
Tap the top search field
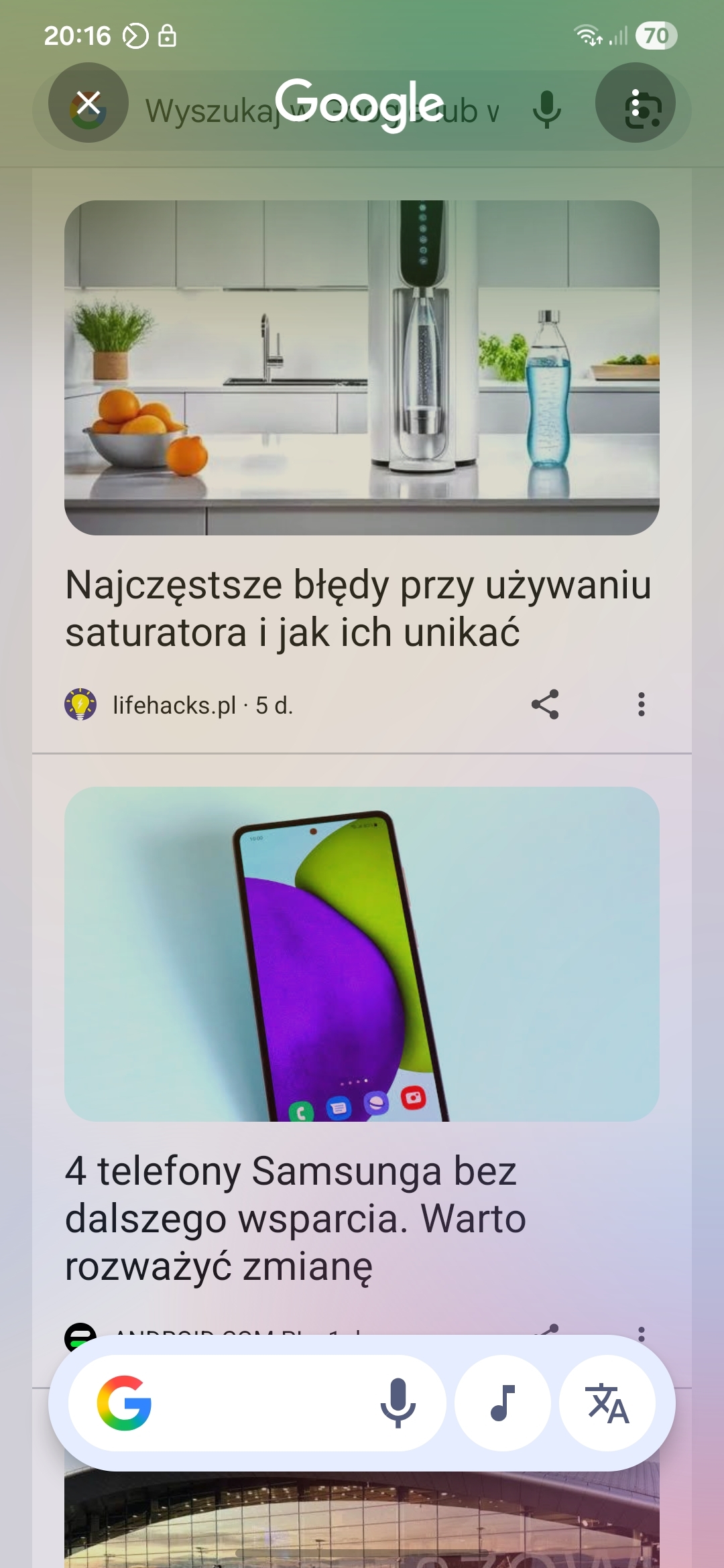(x=322, y=111)
